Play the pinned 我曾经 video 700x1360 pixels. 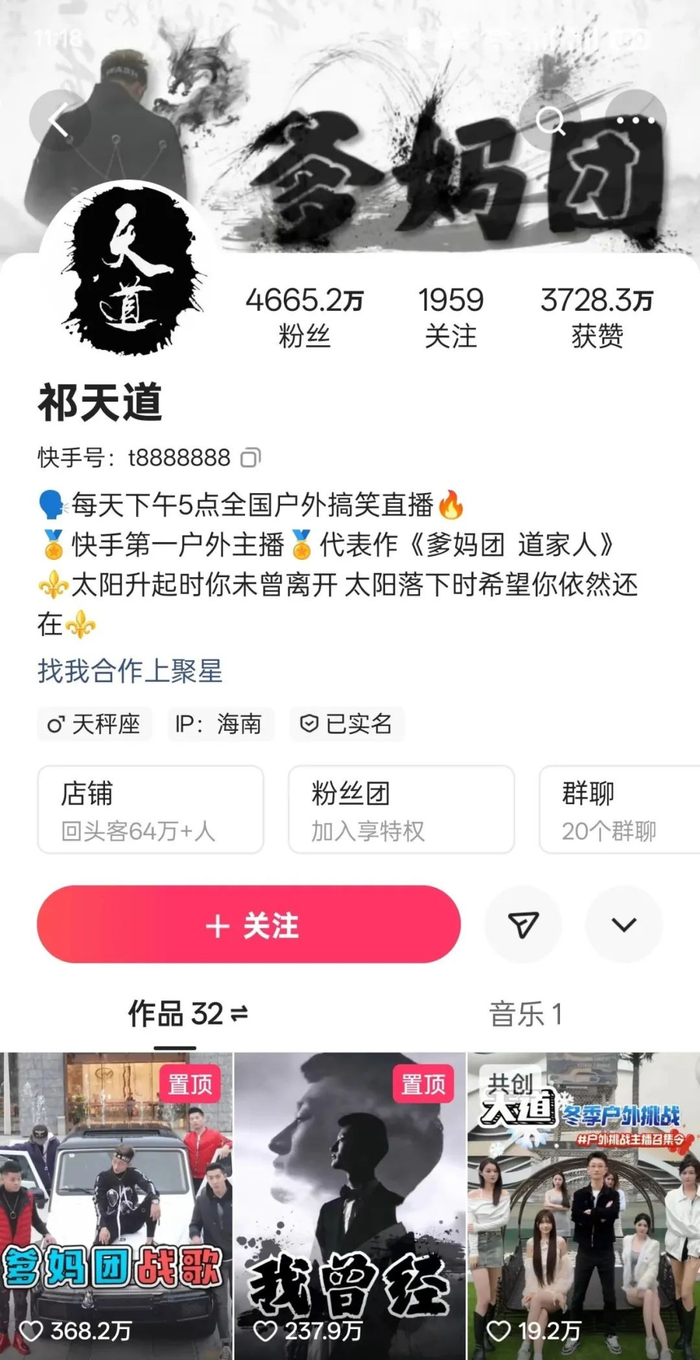(350, 1200)
